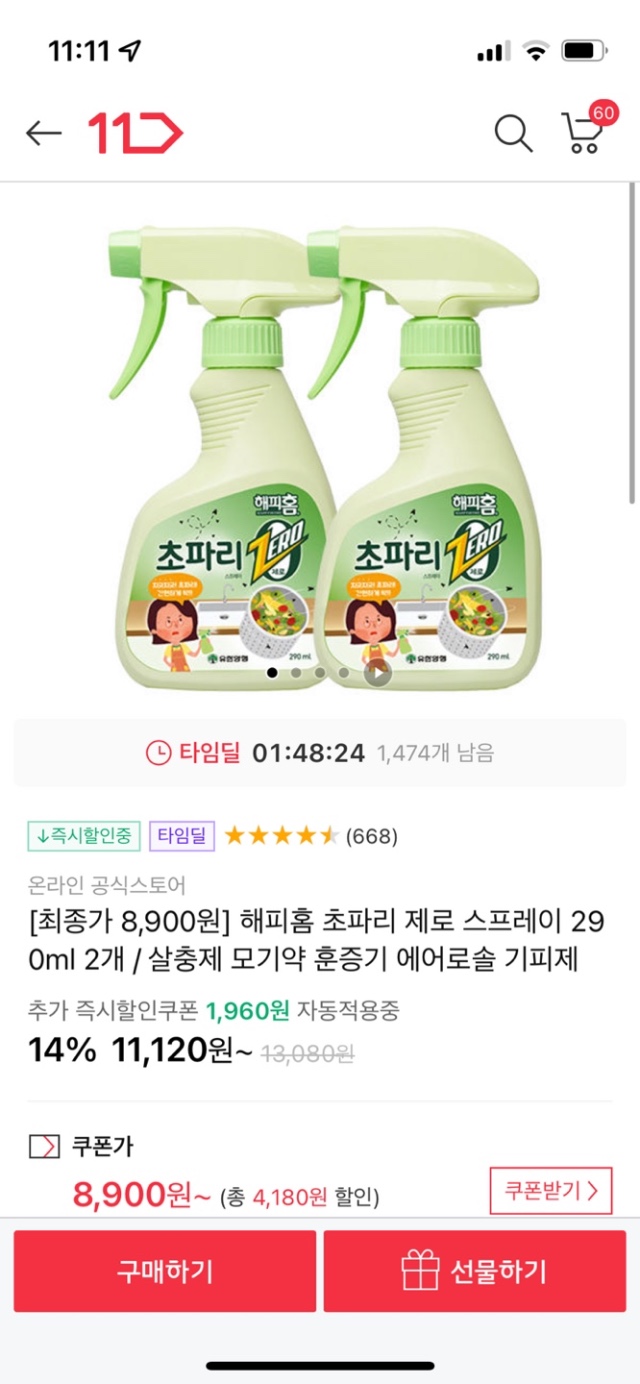
Task: Open the 11st home logo
Action: tap(135, 133)
